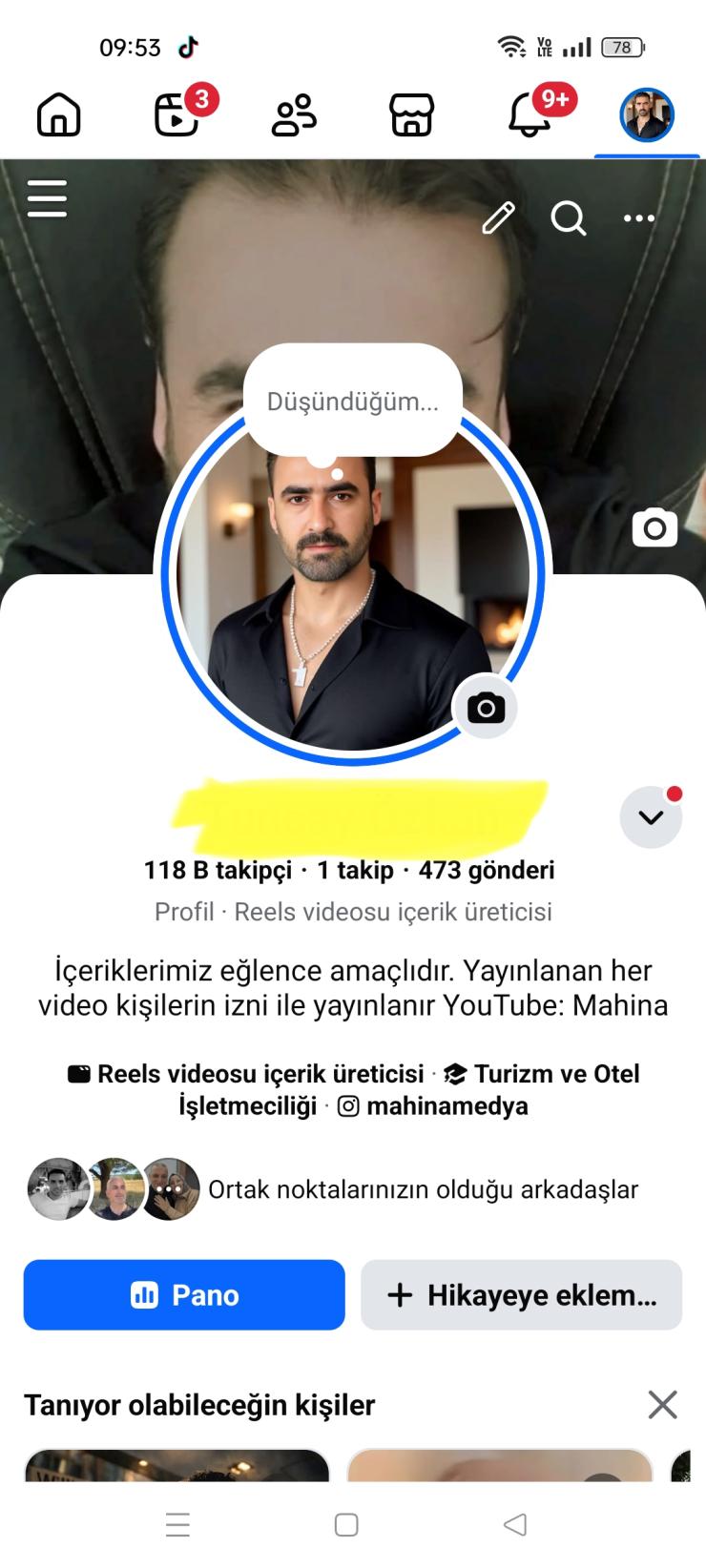View Ortak noktalarınızın olduğu arkadaşlar
This screenshot has width=706, height=1568.
423,1189
